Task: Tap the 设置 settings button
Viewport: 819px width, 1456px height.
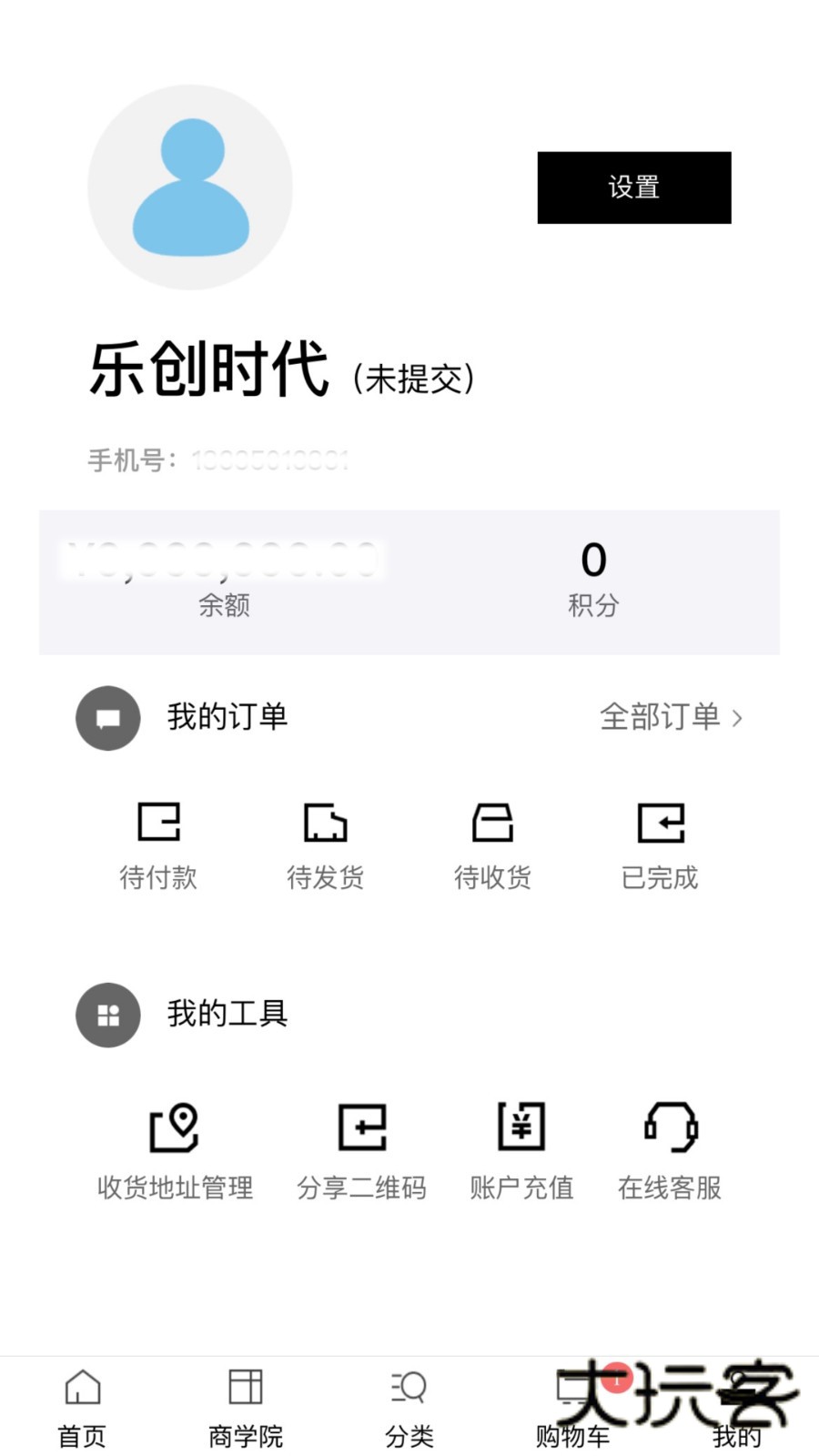Action: [x=633, y=187]
